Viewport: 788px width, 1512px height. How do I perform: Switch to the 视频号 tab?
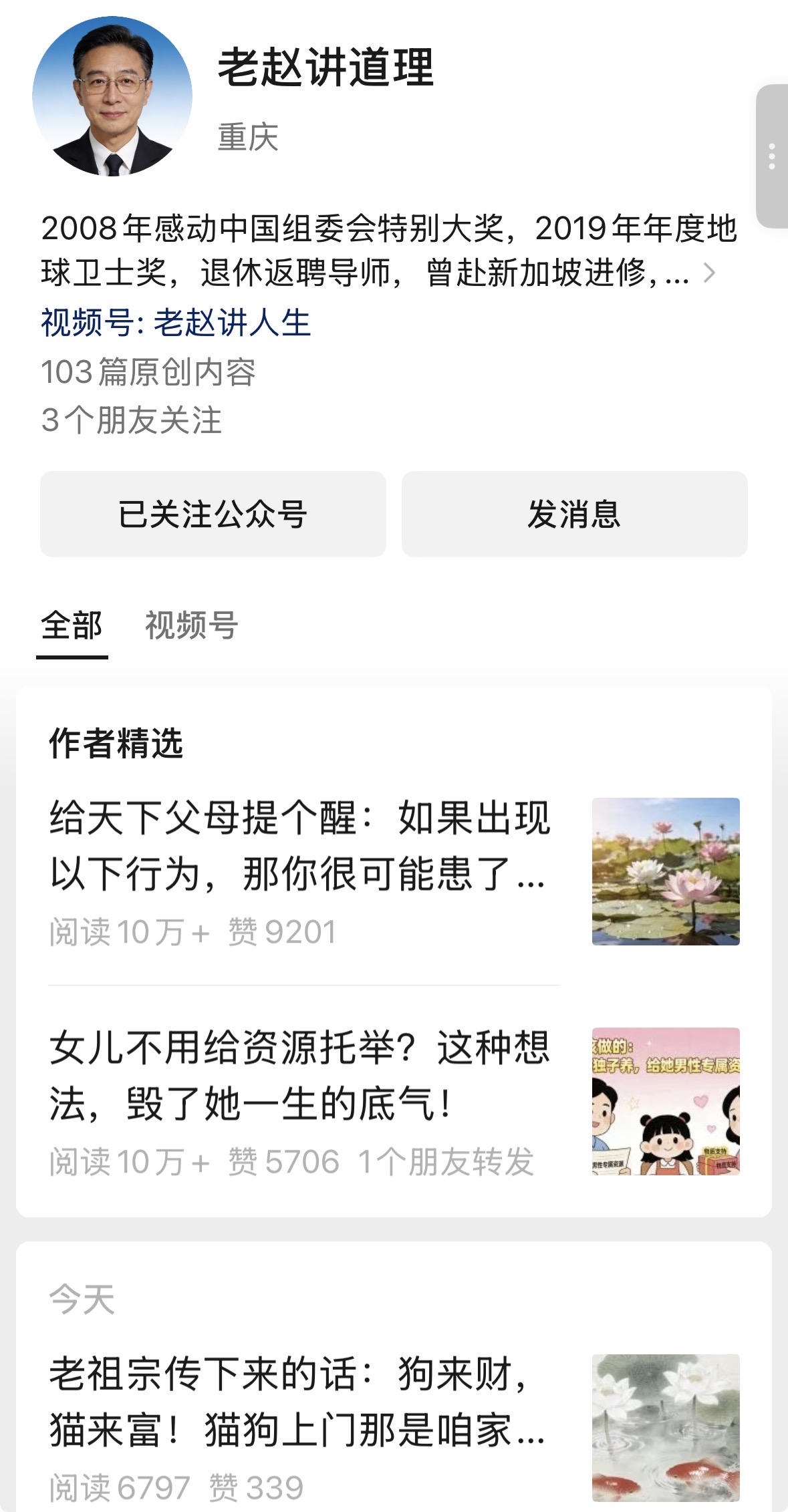coord(191,626)
